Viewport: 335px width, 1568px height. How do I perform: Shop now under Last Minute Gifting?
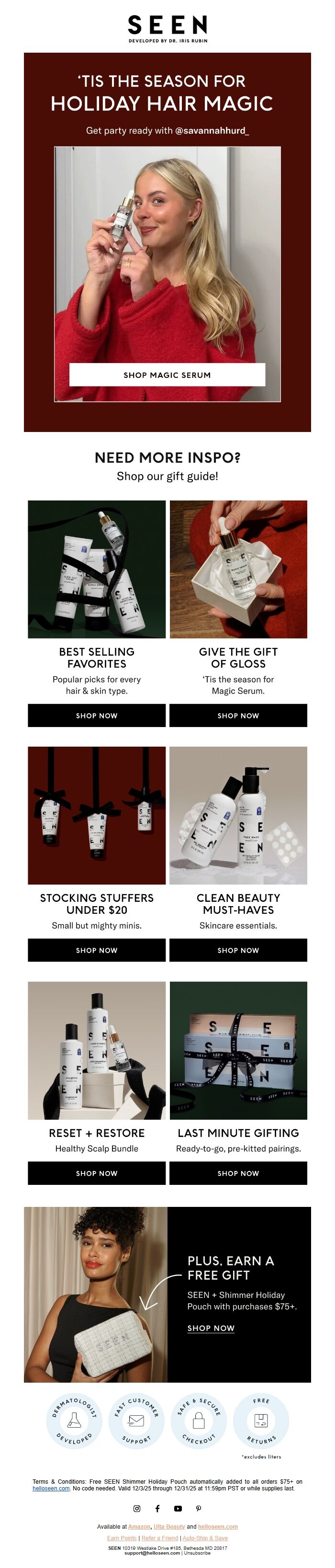pos(238,1173)
